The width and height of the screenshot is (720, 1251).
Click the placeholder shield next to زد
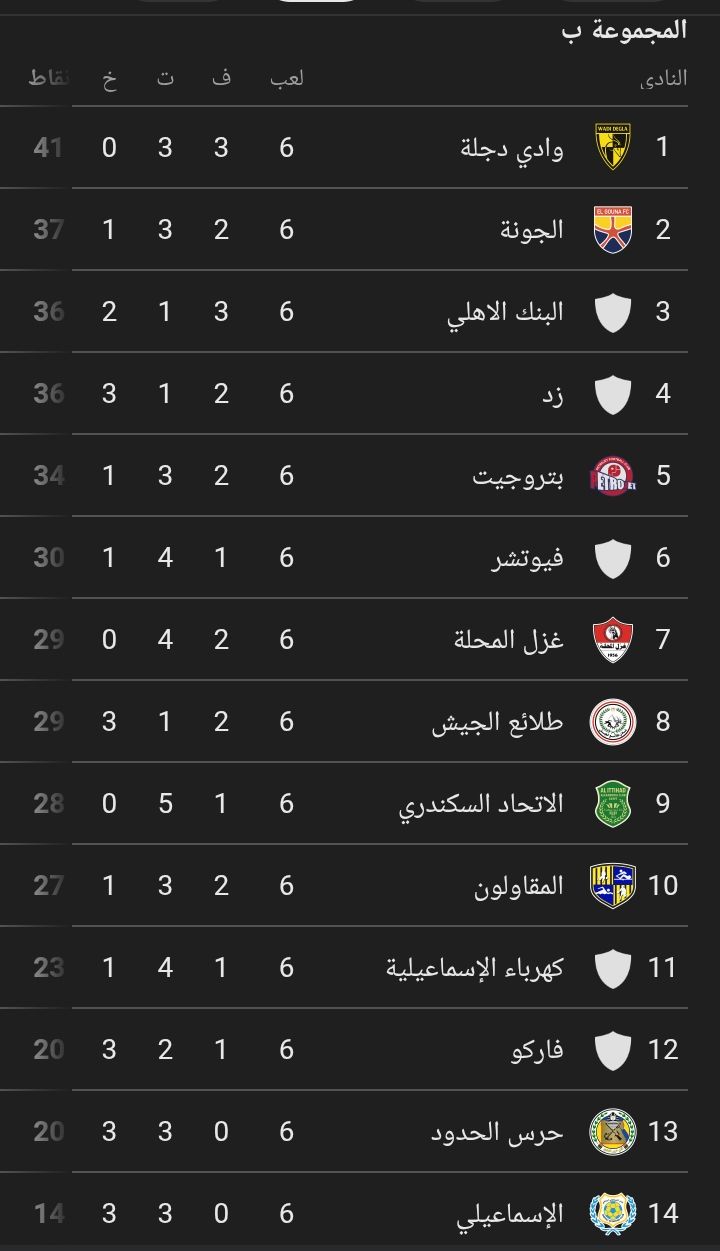click(613, 393)
